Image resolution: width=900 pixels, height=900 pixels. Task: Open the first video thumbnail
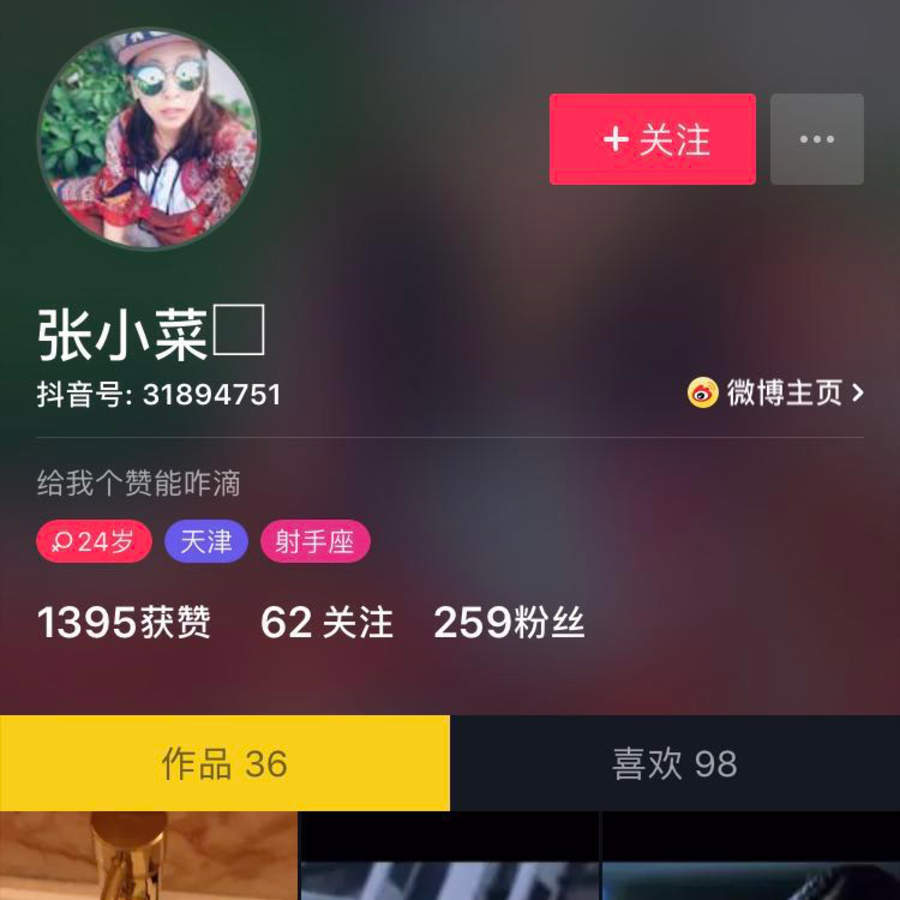tap(149, 856)
